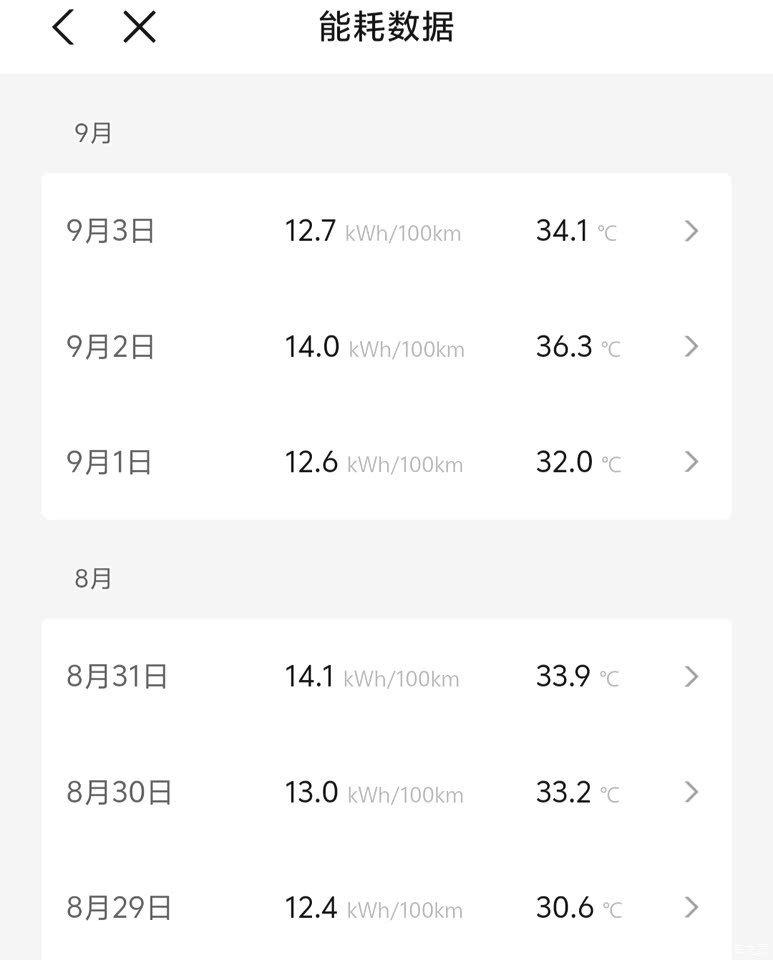Open the 9月1日 consumption row

tap(386, 462)
